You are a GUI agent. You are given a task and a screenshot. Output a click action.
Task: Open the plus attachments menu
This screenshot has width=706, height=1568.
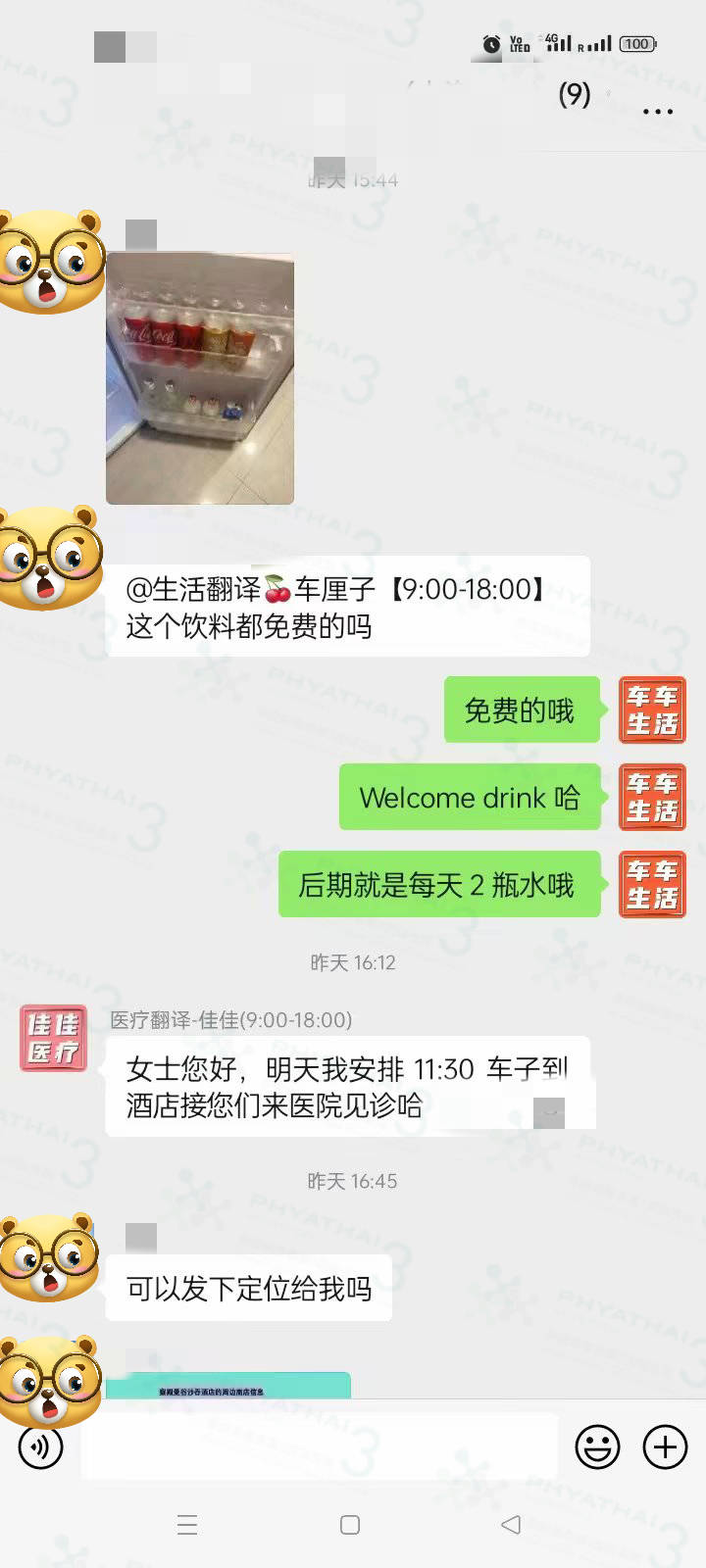[665, 1446]
